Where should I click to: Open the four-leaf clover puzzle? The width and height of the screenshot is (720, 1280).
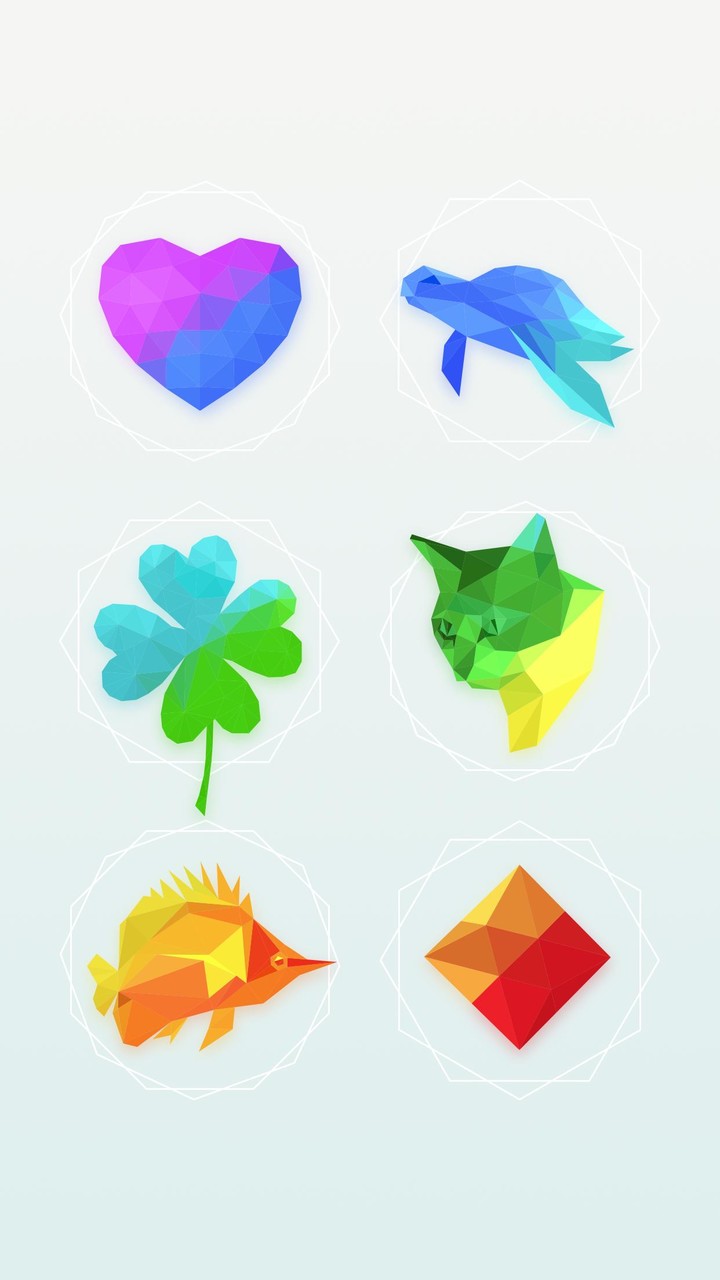[200, 640]
